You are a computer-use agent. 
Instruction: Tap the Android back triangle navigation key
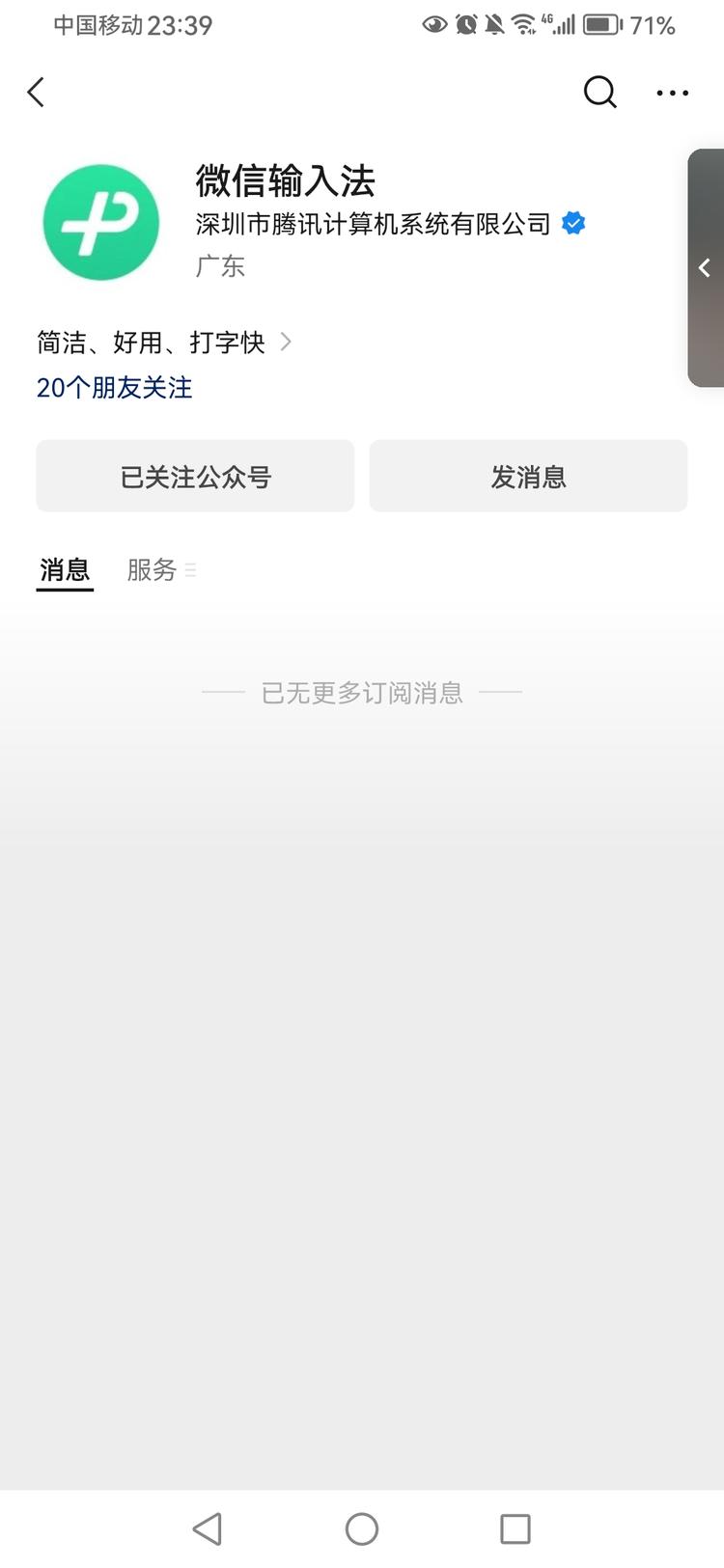pos(207,1528)
